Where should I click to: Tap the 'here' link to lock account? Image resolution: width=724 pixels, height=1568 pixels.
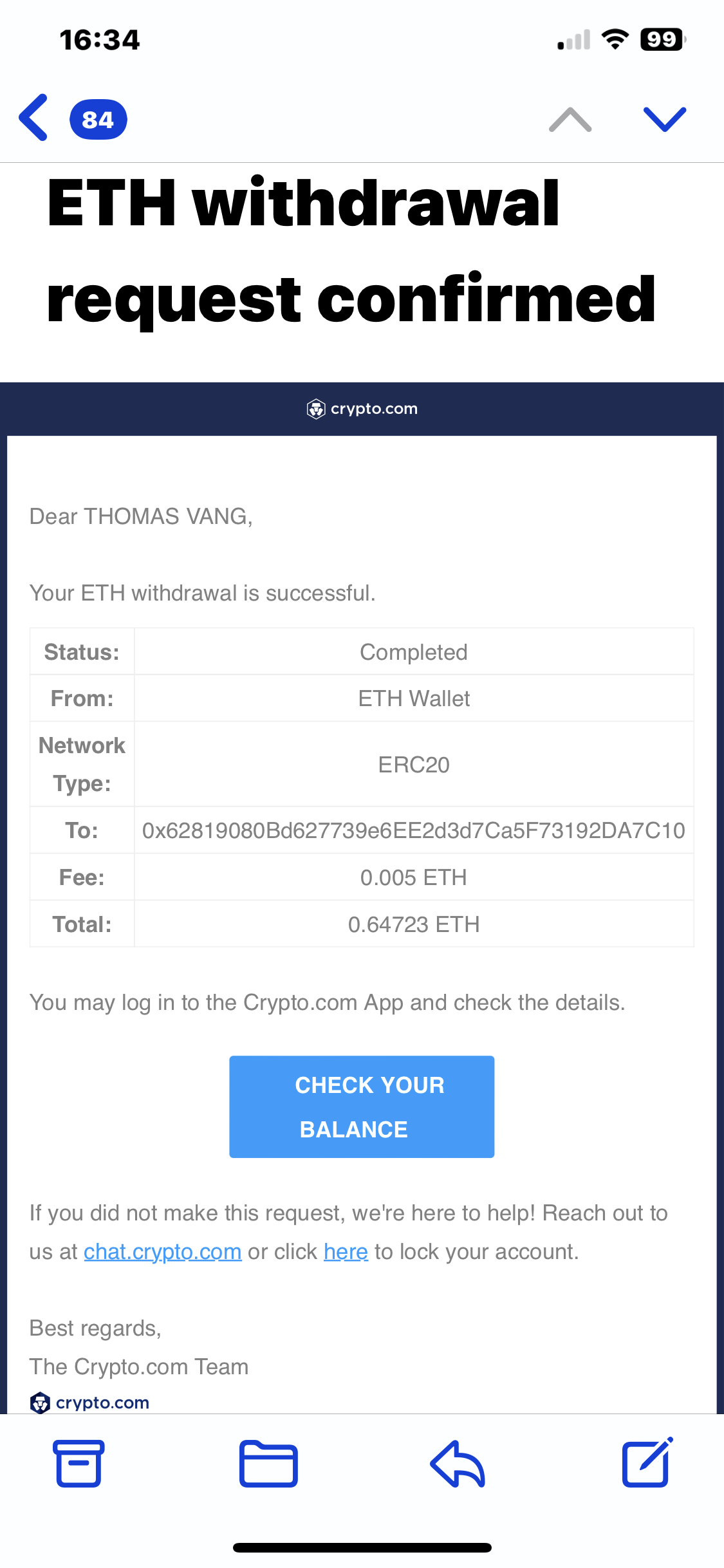pyautogui.click(x=346, y=1251)
